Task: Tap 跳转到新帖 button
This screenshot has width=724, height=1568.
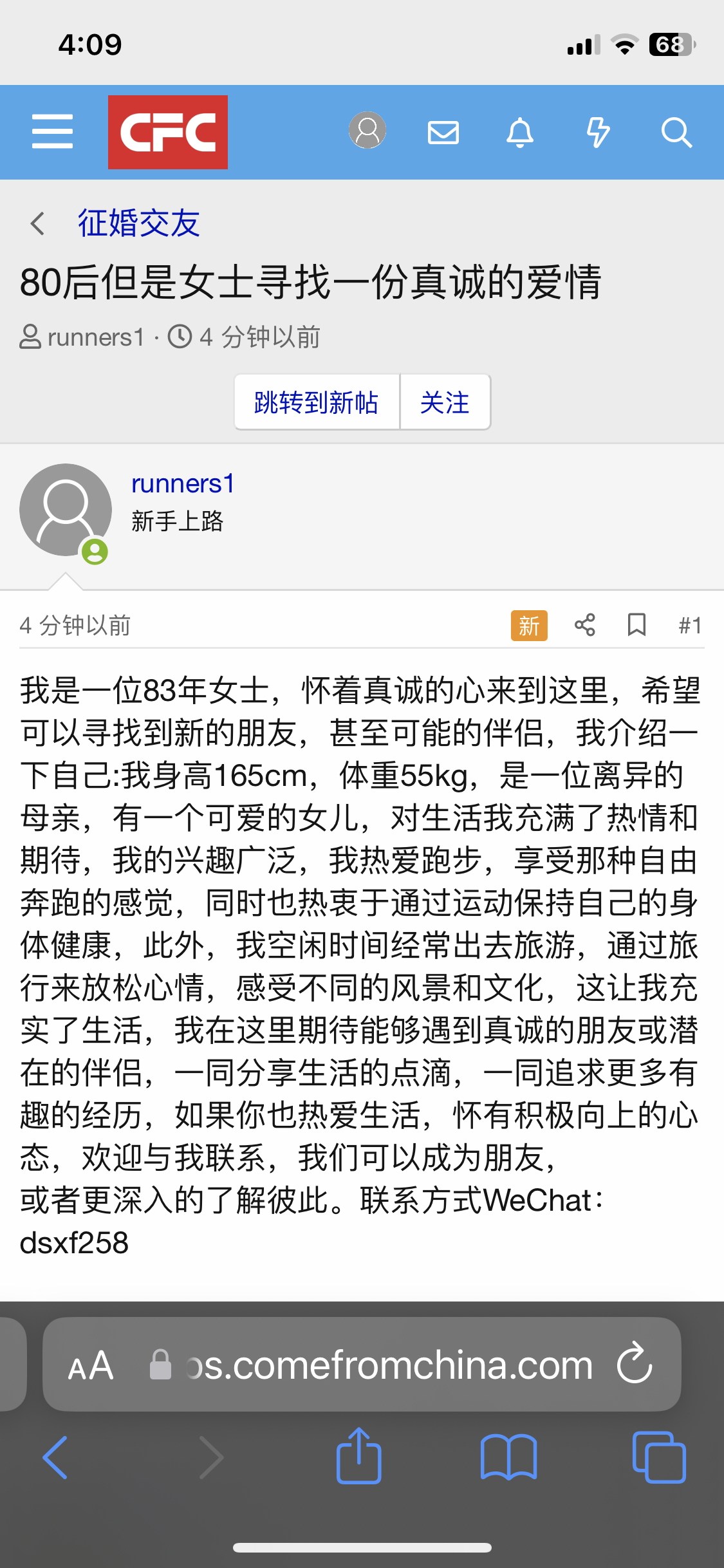Action: pos(317,402)
